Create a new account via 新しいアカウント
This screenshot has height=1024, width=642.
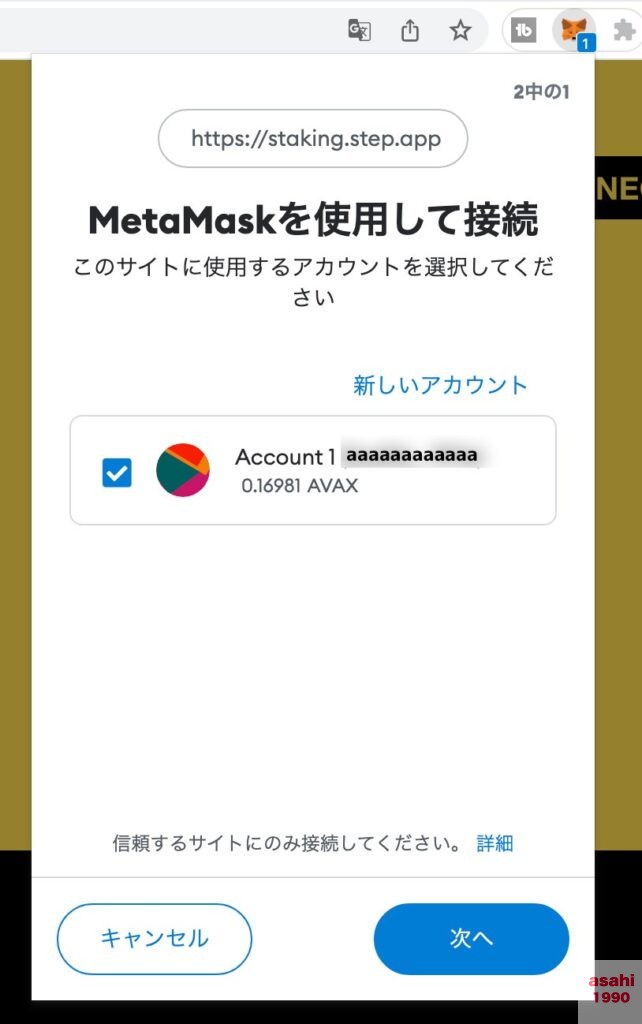pyautogui.click(x=440, y=385)
